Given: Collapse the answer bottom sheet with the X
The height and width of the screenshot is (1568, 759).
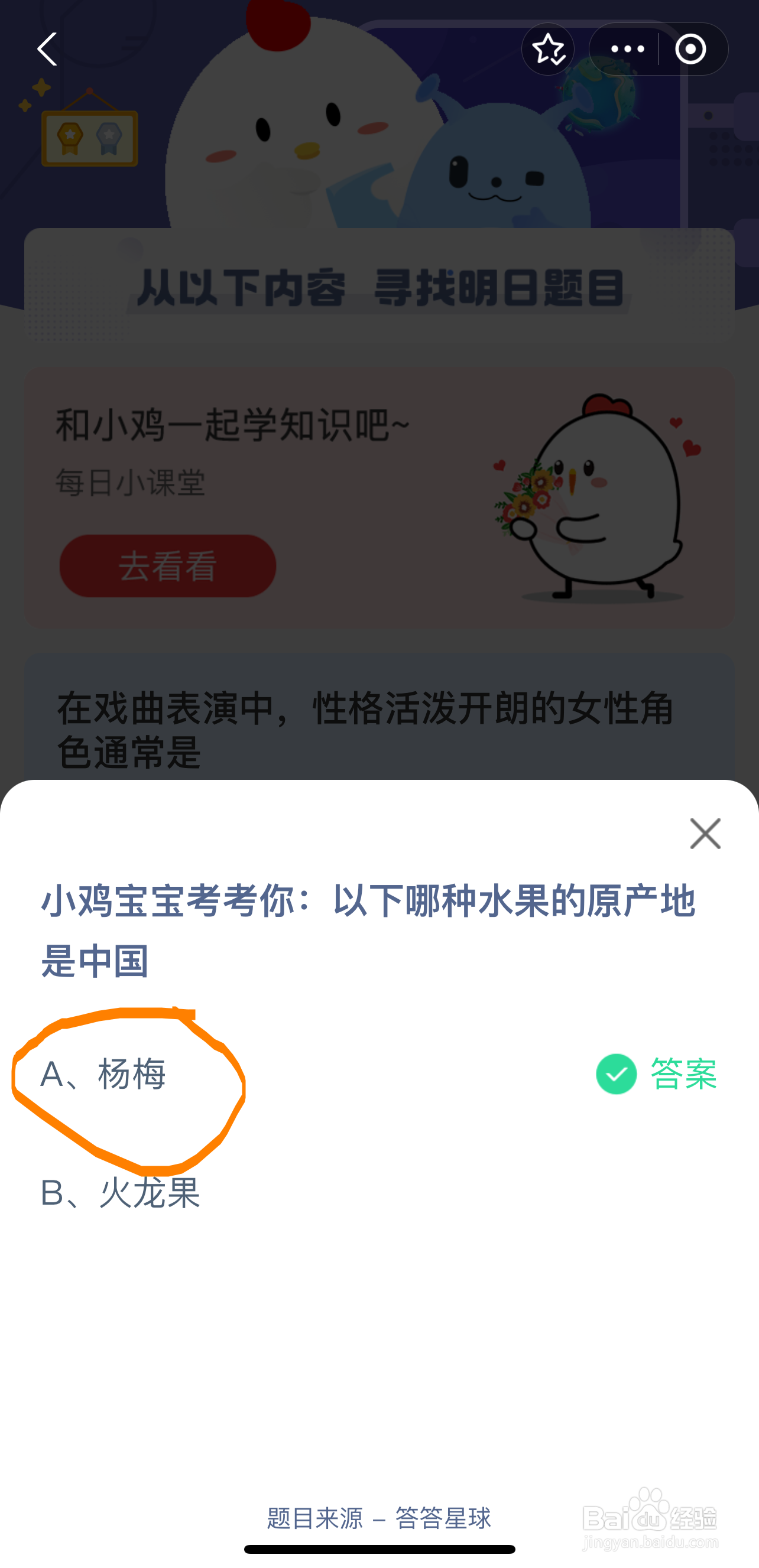Looking at the screenshot, I should coord(705,834).
